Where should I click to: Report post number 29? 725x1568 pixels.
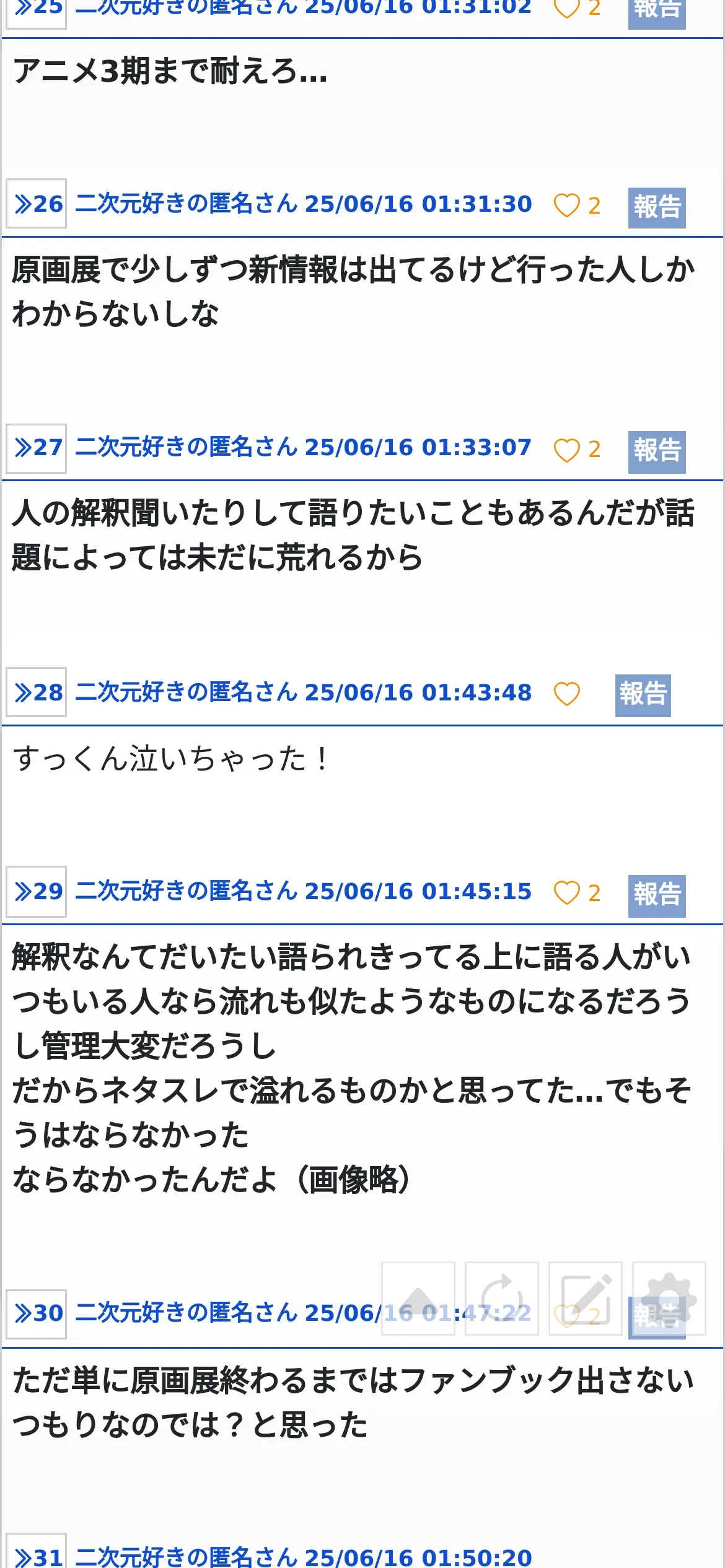pos(657,895)
